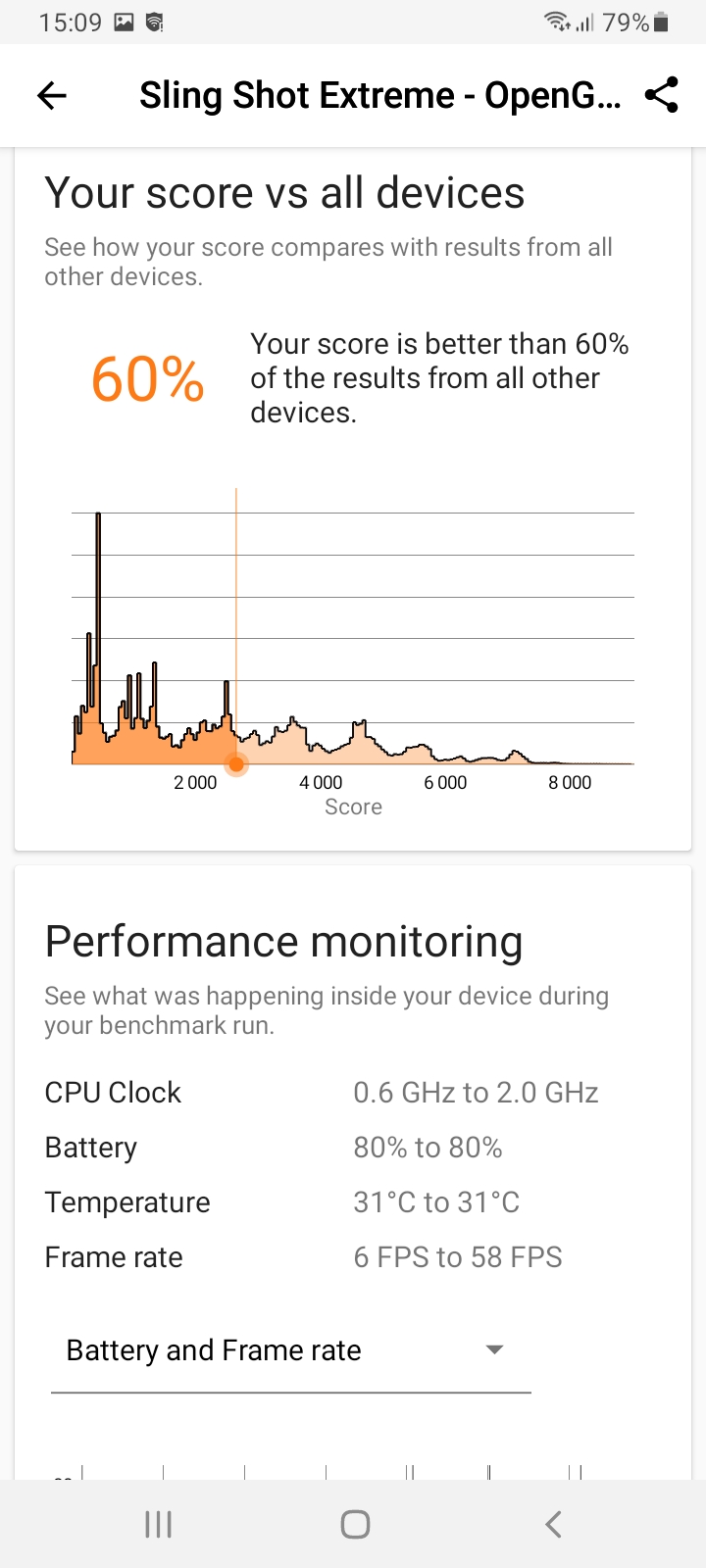The width and height of the screenshot is (706, 1568).
Task: Go back using the app bar arrow
Action: pyautogui.click(x=51, y=95)
